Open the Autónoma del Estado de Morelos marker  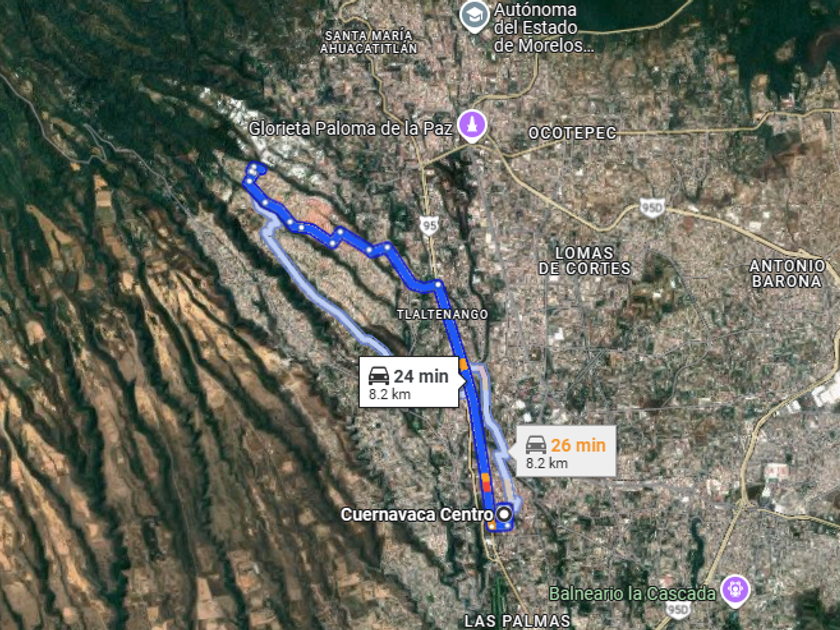tap(472, 15)
